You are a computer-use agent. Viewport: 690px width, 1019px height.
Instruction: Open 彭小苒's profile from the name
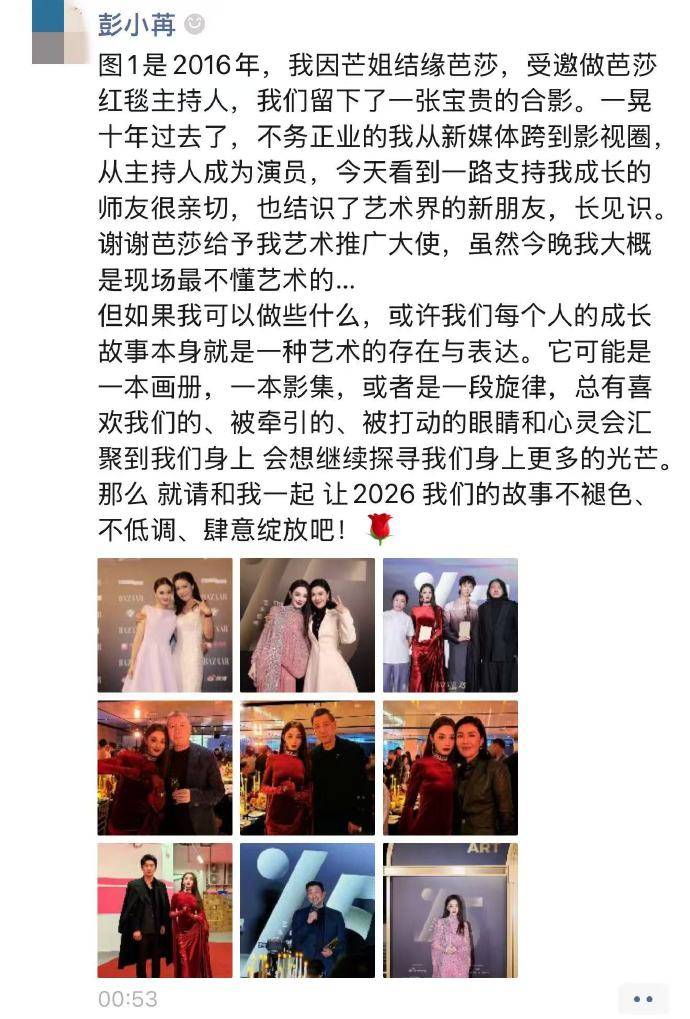pos(137,25)
